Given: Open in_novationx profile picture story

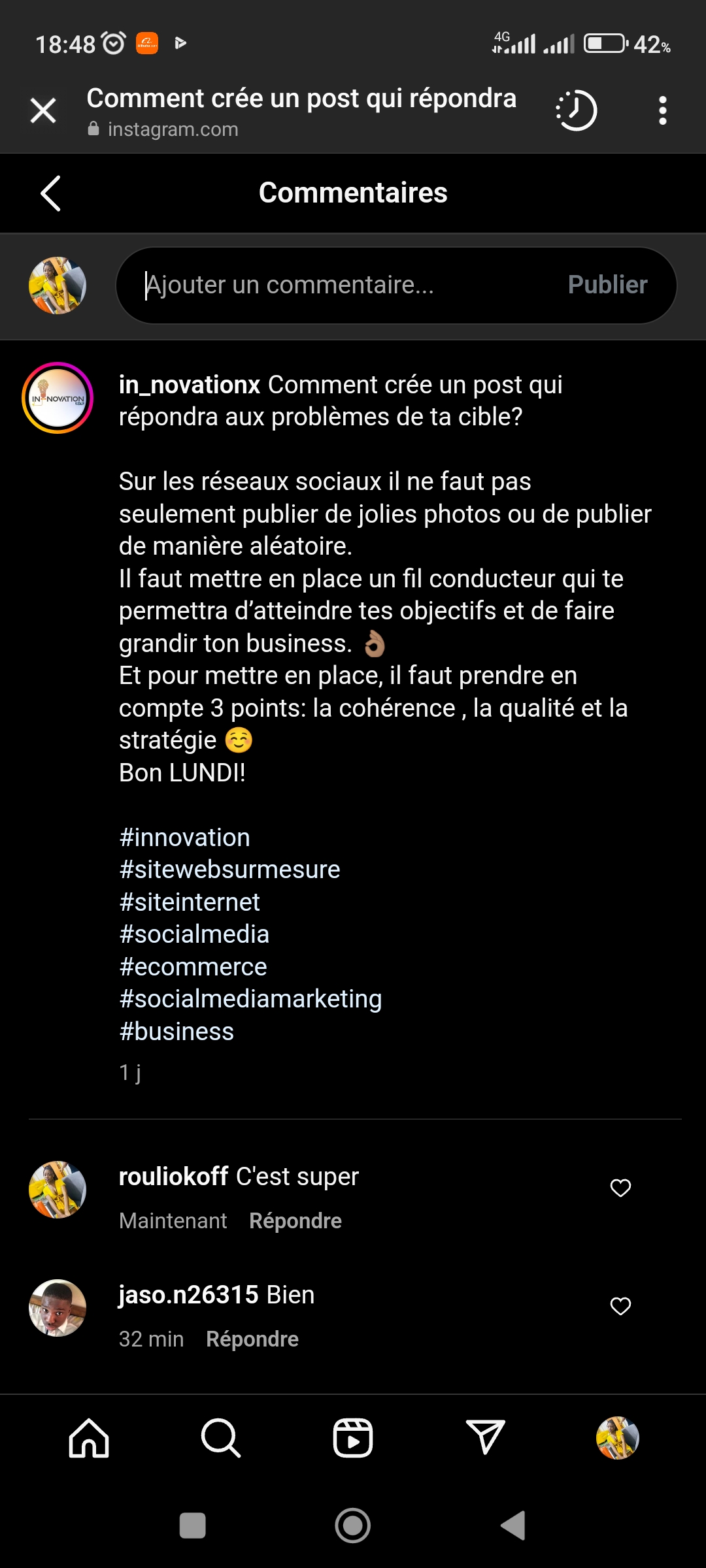Looking at the screenshot, I should pyautogui.click(x=58, y=398).
